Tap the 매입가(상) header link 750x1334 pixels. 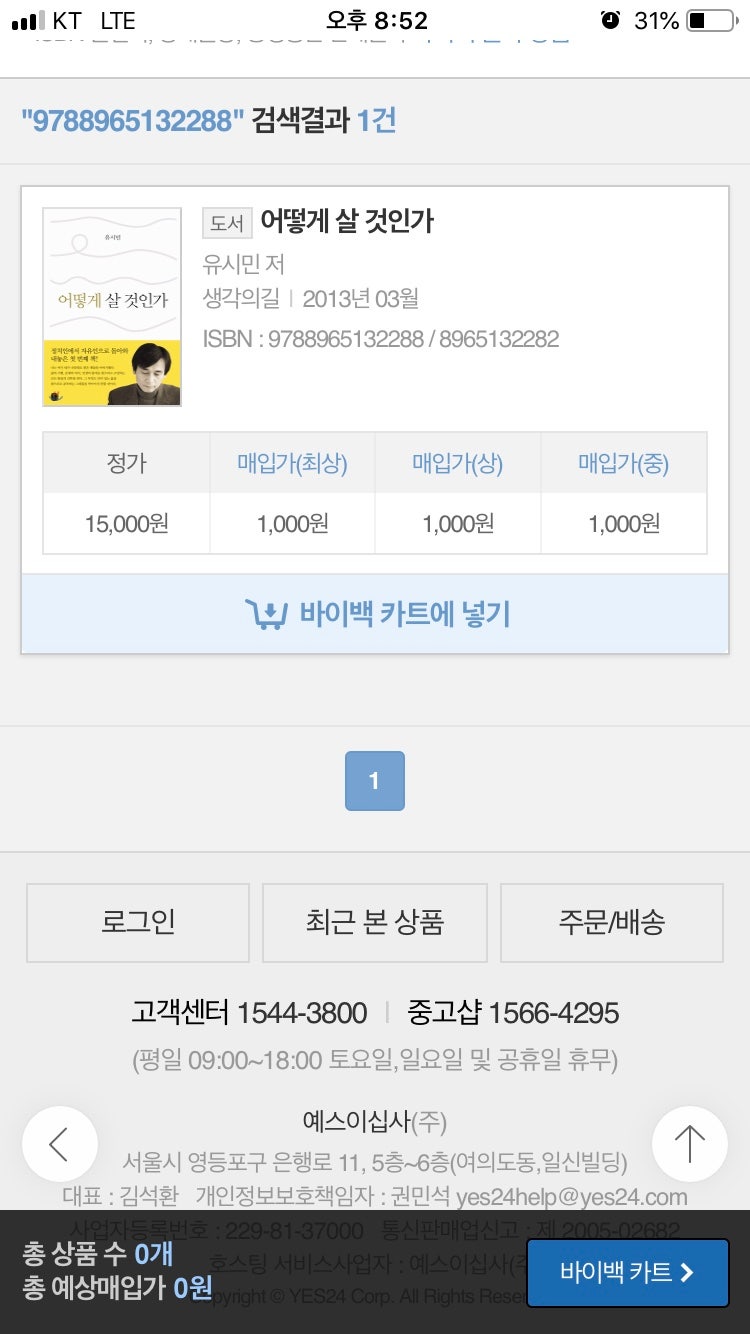pos(458,464)
